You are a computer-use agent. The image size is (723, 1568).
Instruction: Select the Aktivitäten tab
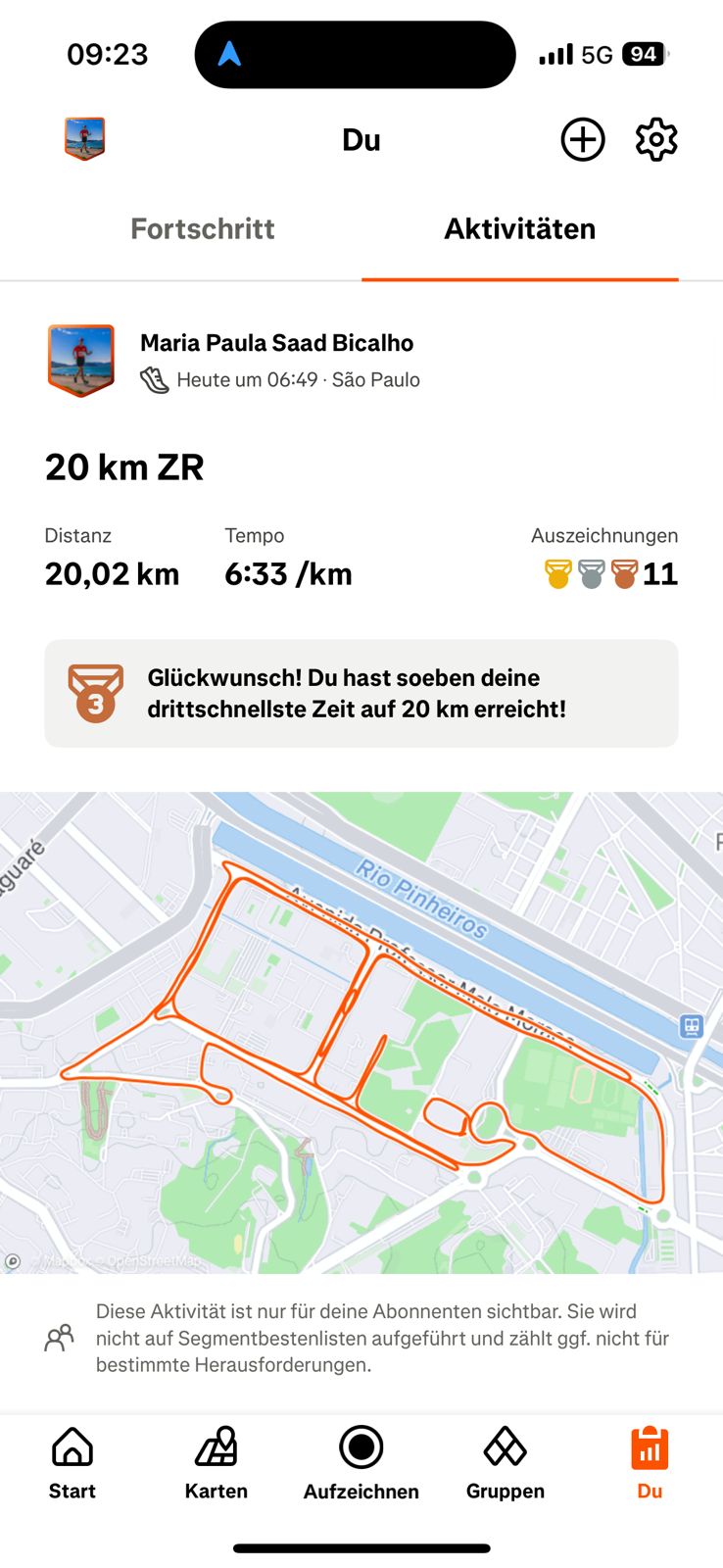pyautogui.click(x=520, y=228)
